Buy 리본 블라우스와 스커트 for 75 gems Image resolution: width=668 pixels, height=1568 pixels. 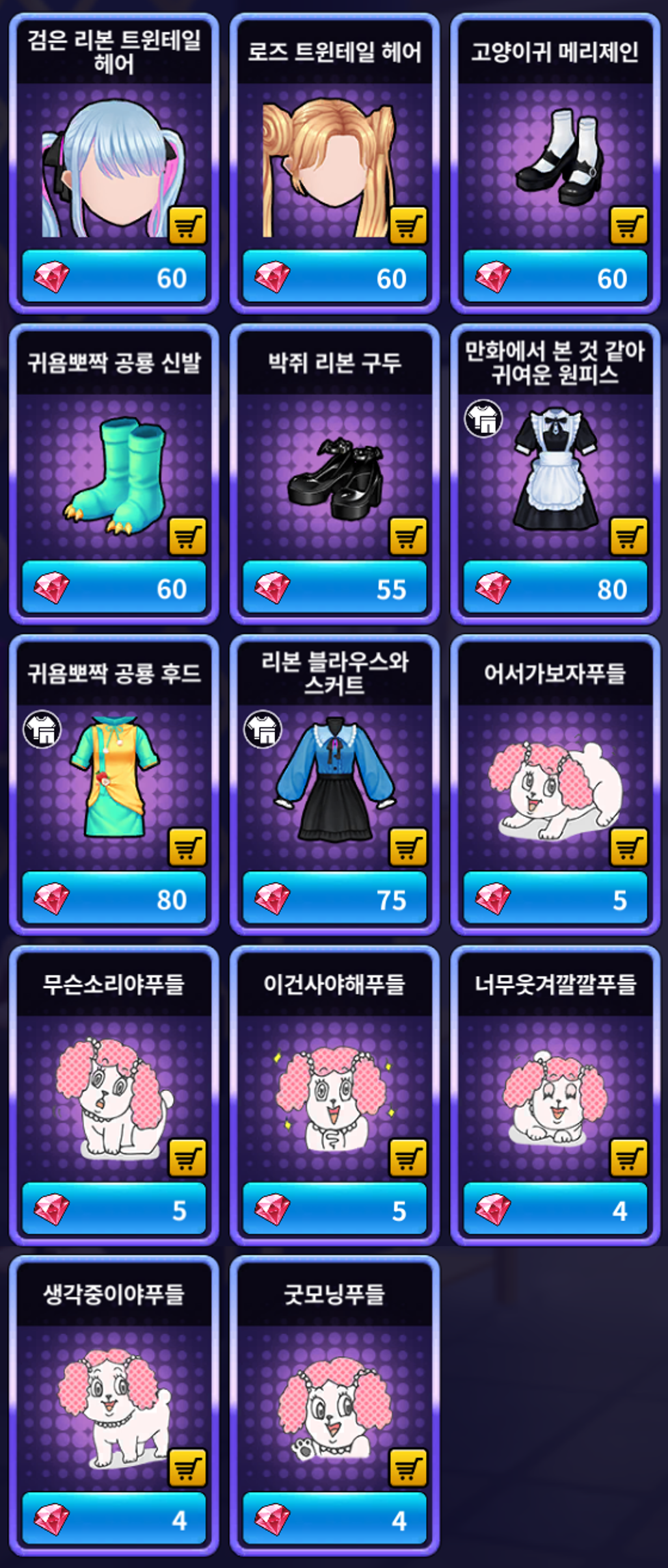pos(334,900)
